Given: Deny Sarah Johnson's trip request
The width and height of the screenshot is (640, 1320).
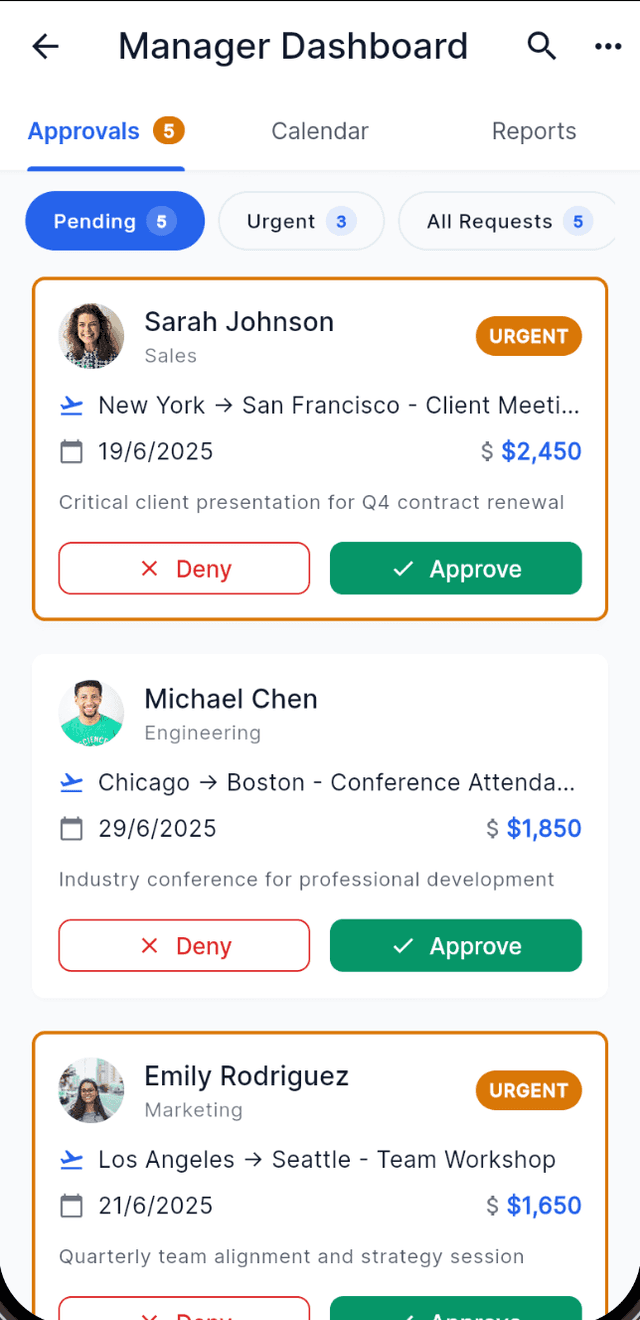Looking at the screenshot, I should (184, 568).
